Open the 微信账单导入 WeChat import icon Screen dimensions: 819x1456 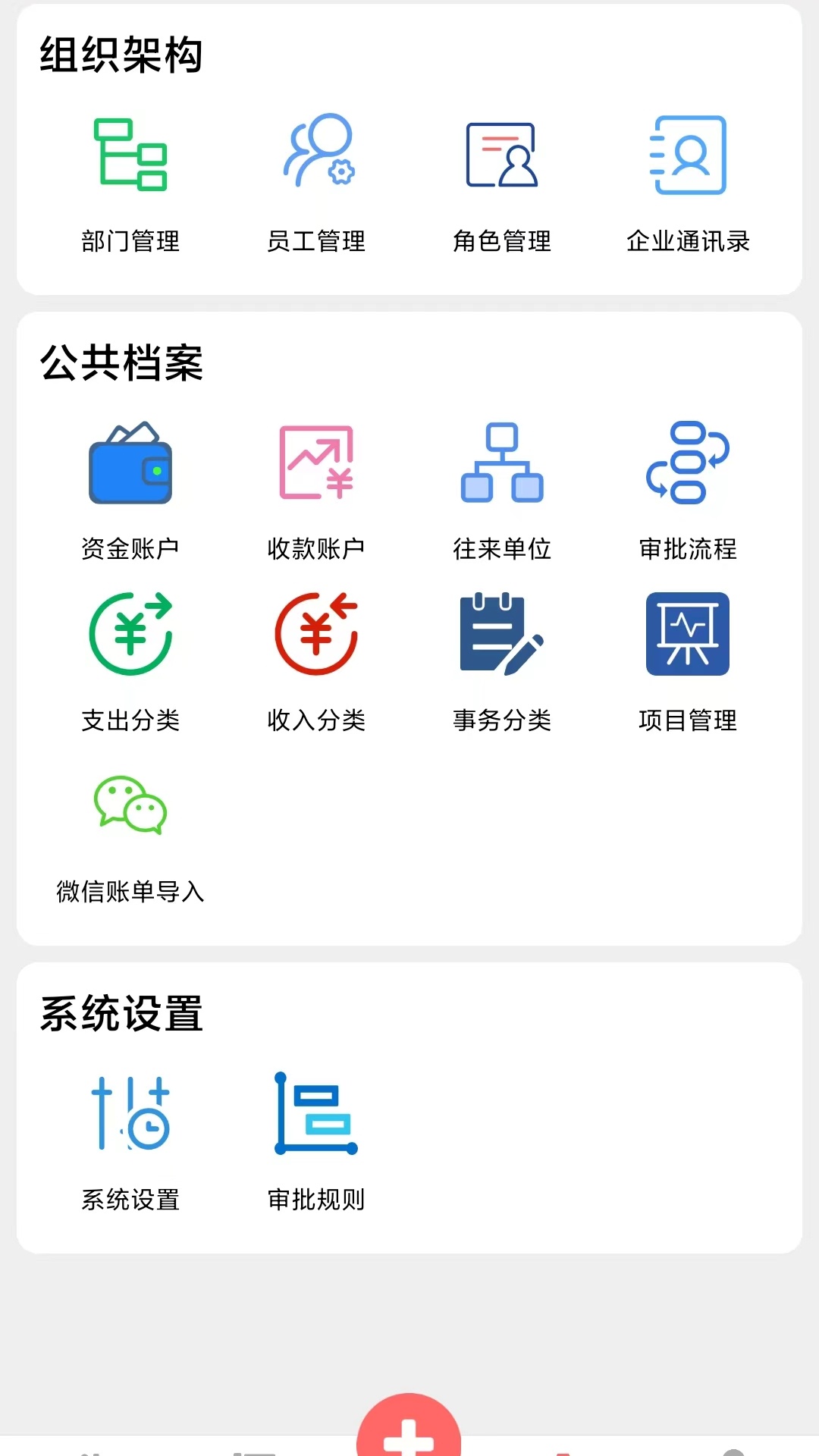point(130,808)
